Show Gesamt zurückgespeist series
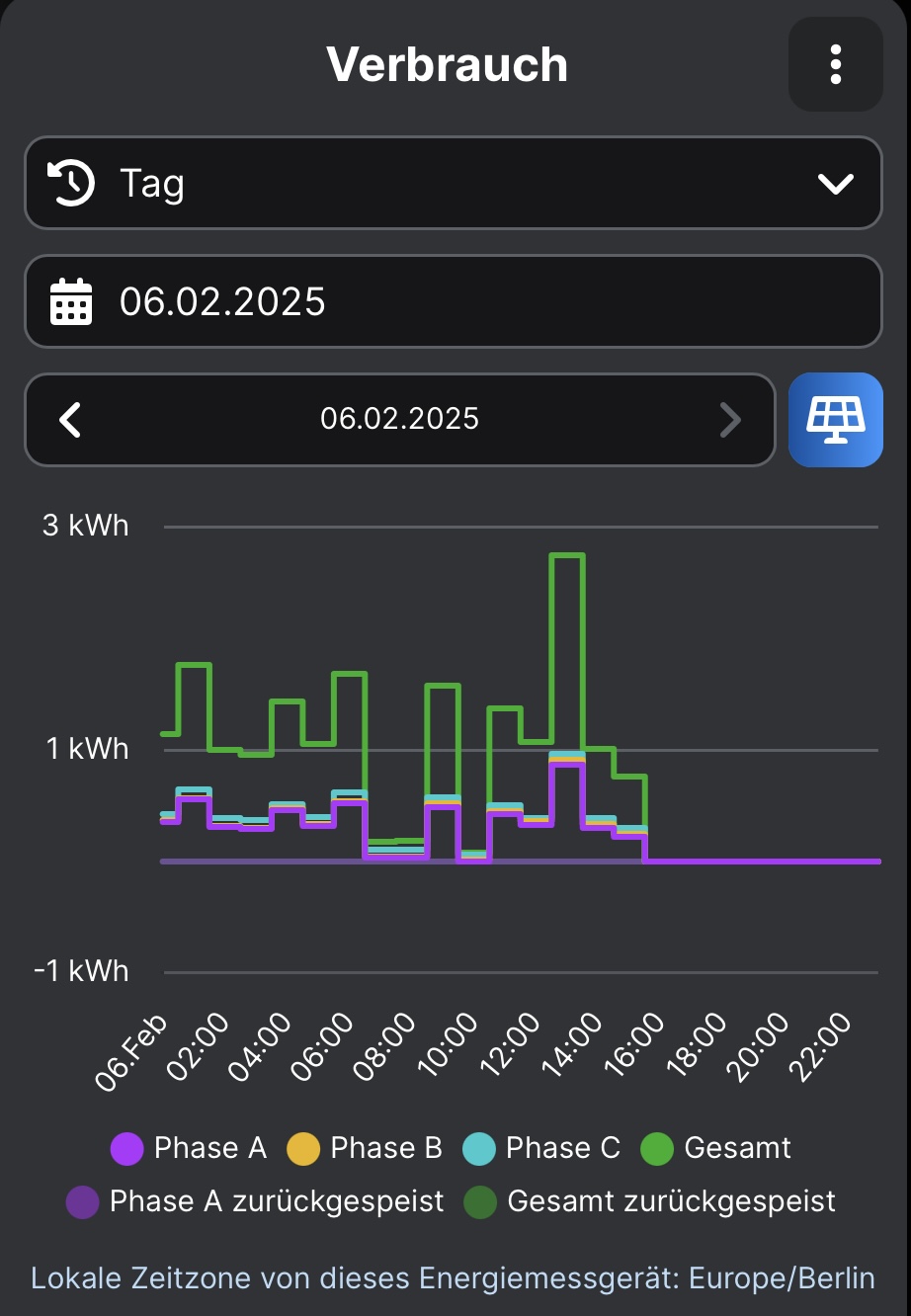 coord(651,1201)
